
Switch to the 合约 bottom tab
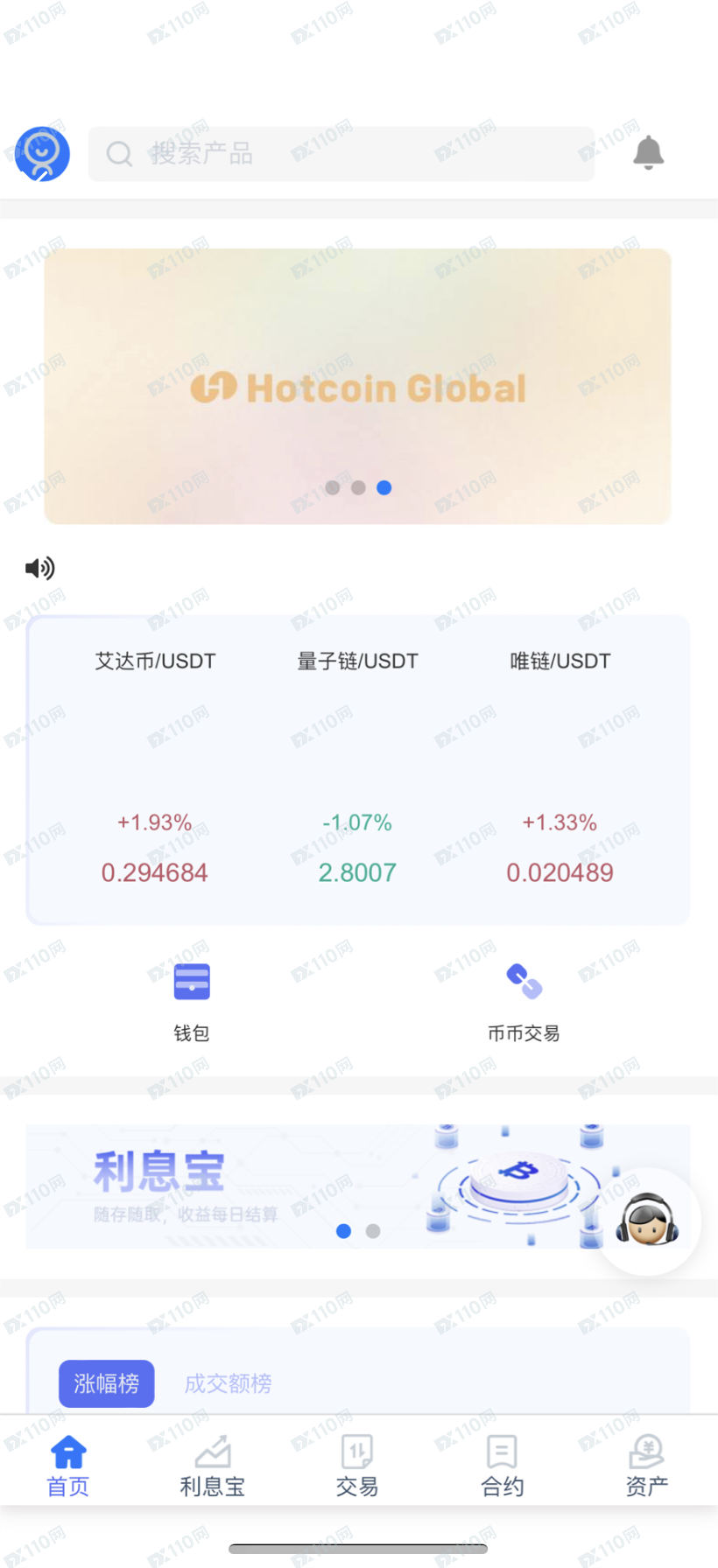tap(503, 1466)
